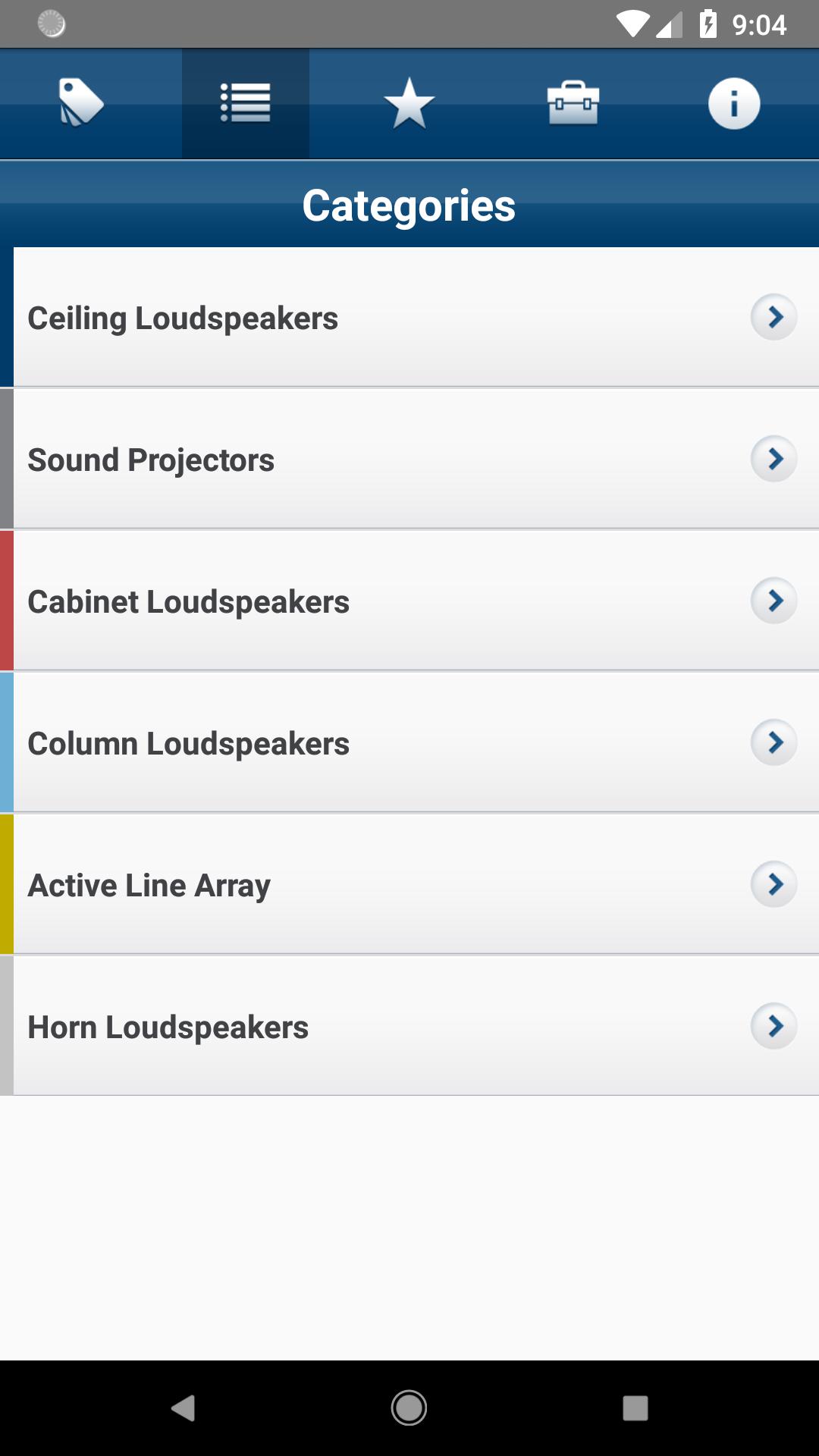
Task: Expand the Horn Loudspeakers category
Action: [x=773, y=1026]
